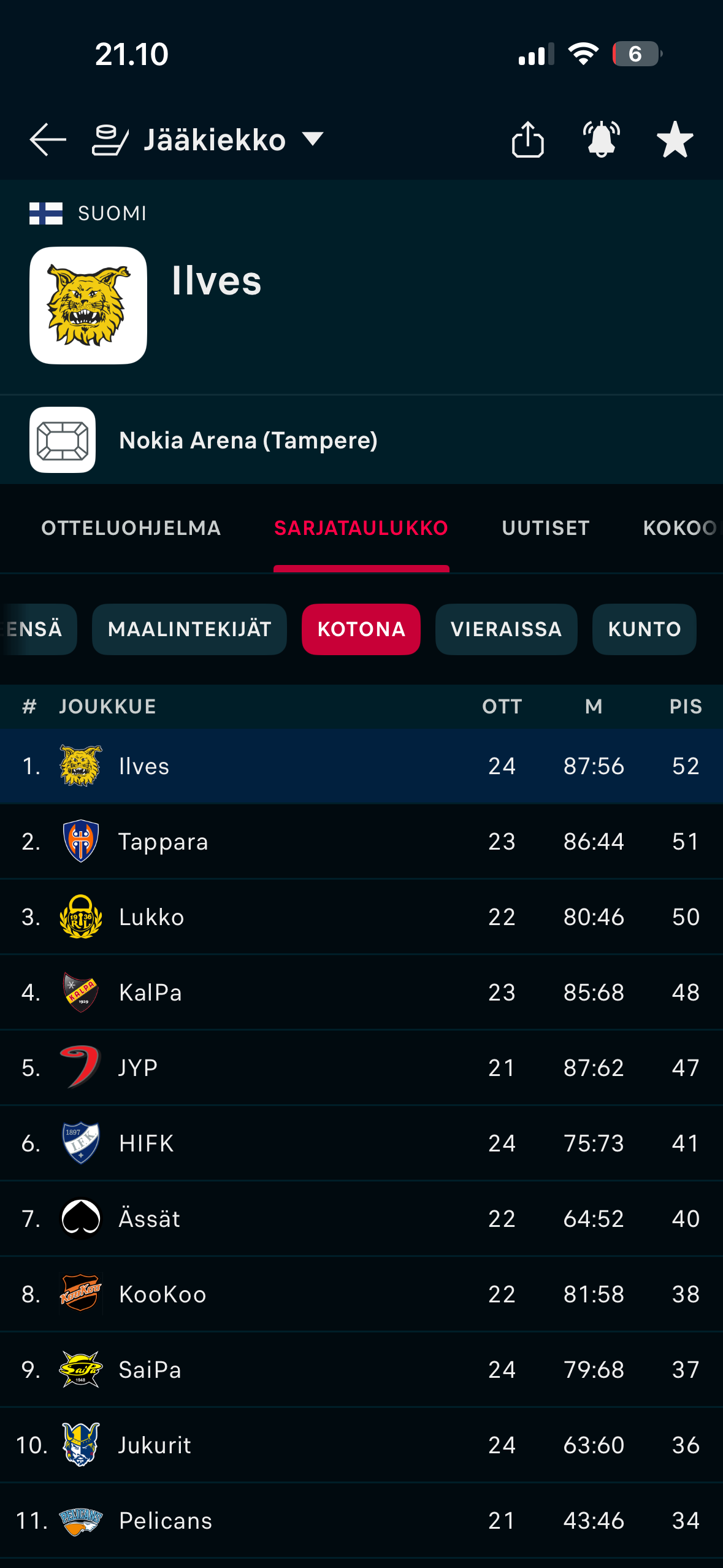Toggle the favorite star for Ilves
The height and width of the screenshot is (1568, 723).
click(675, 140)
